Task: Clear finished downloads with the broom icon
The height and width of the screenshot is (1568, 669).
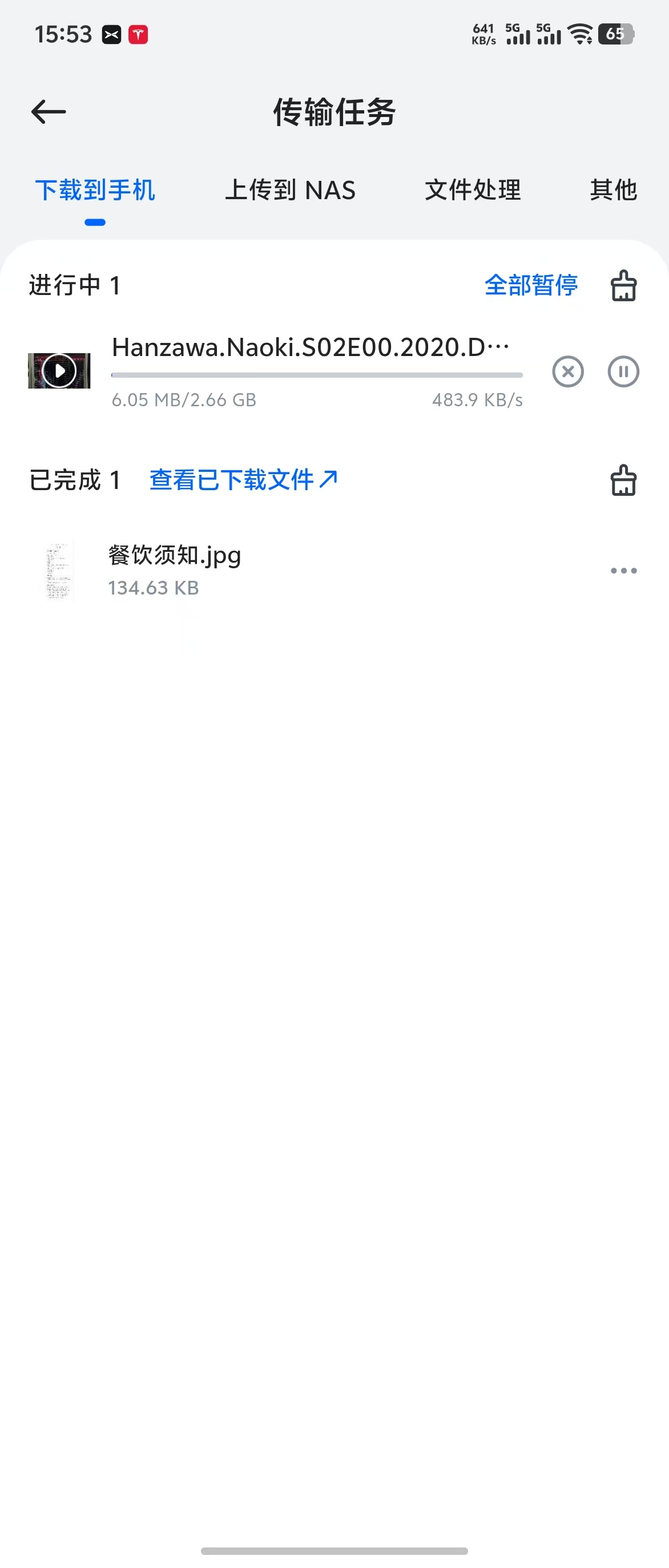Action: pos(623,480)
